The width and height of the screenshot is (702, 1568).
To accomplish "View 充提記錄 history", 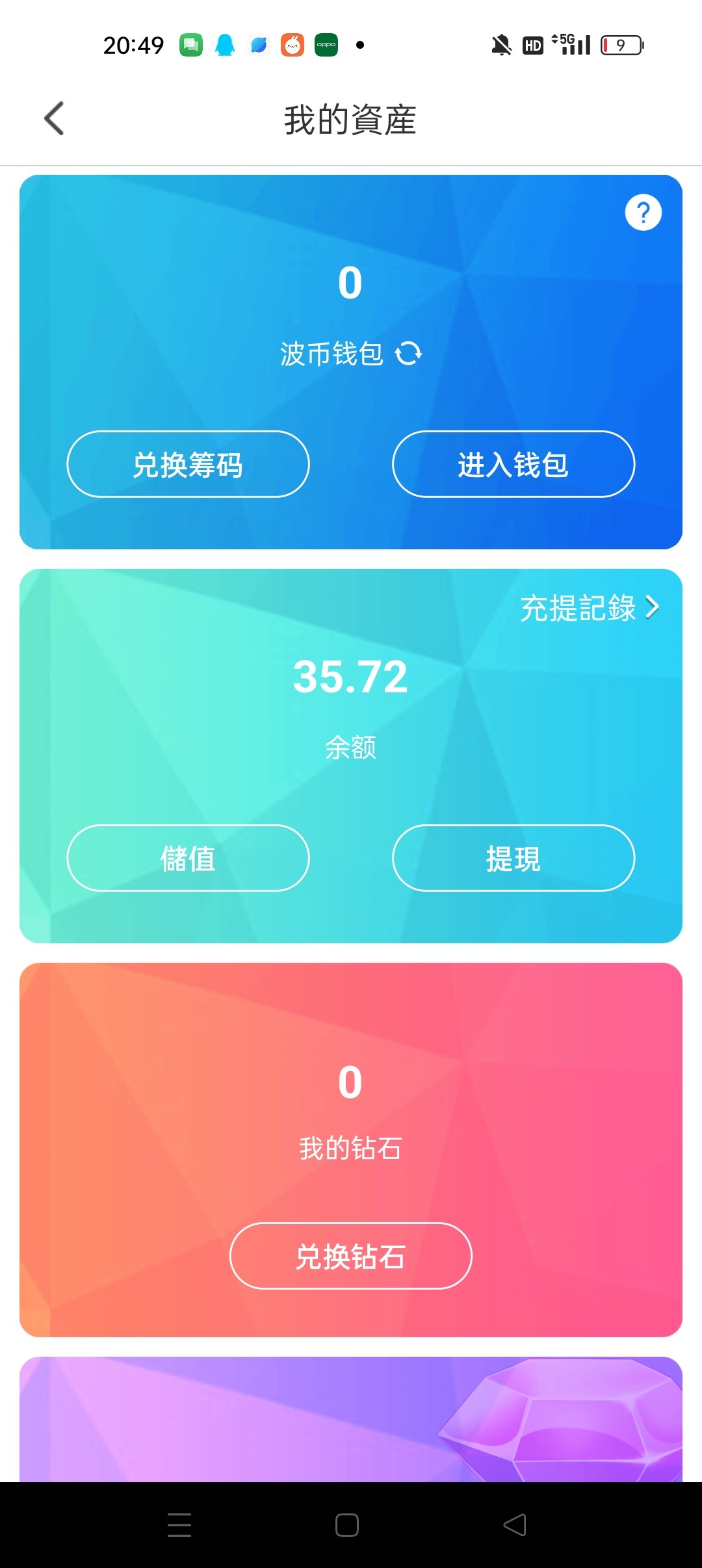I will (589, 608).
